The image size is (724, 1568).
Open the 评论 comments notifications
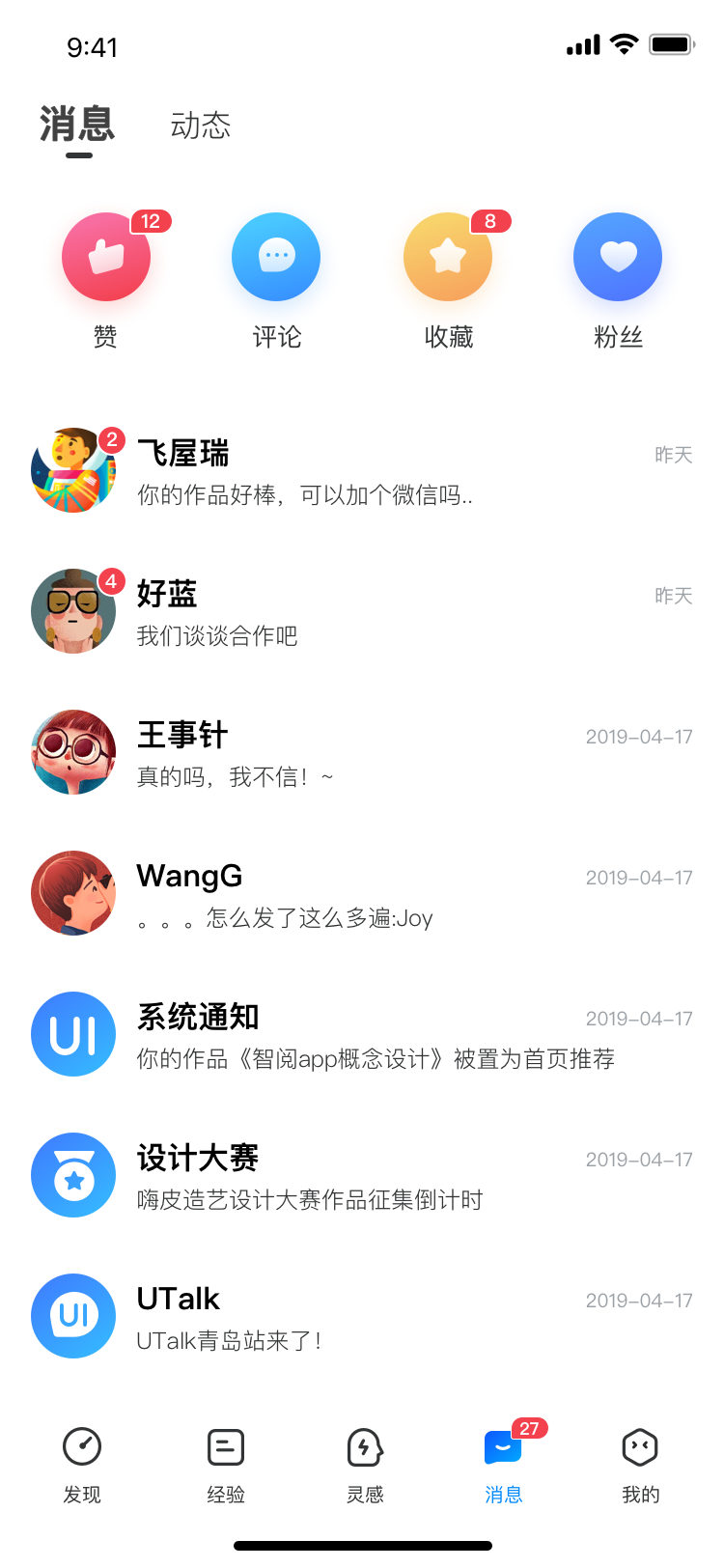(x=276, y=280)
